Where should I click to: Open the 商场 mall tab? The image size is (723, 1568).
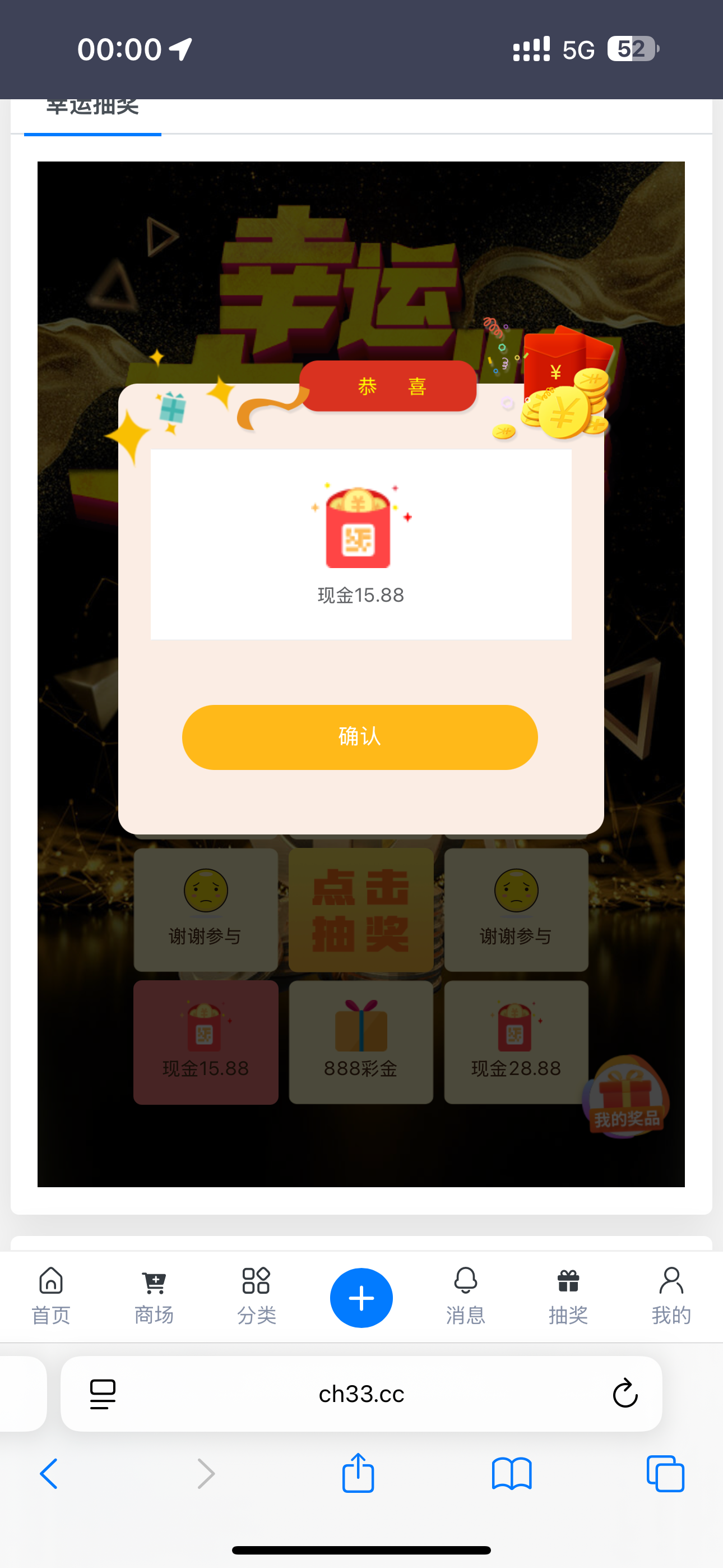[x=154, y=1296]
